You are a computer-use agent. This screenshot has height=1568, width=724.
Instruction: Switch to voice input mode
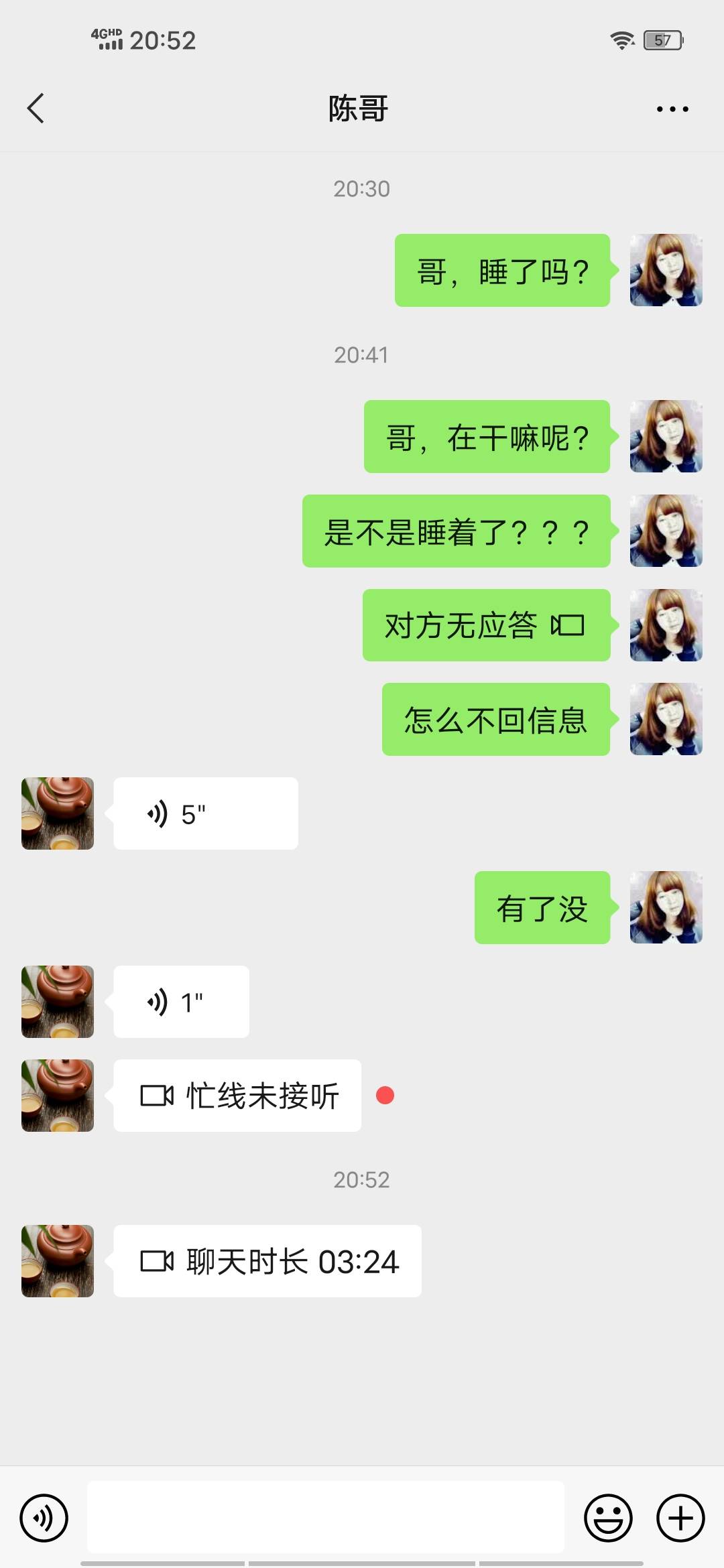point(44,1518)
